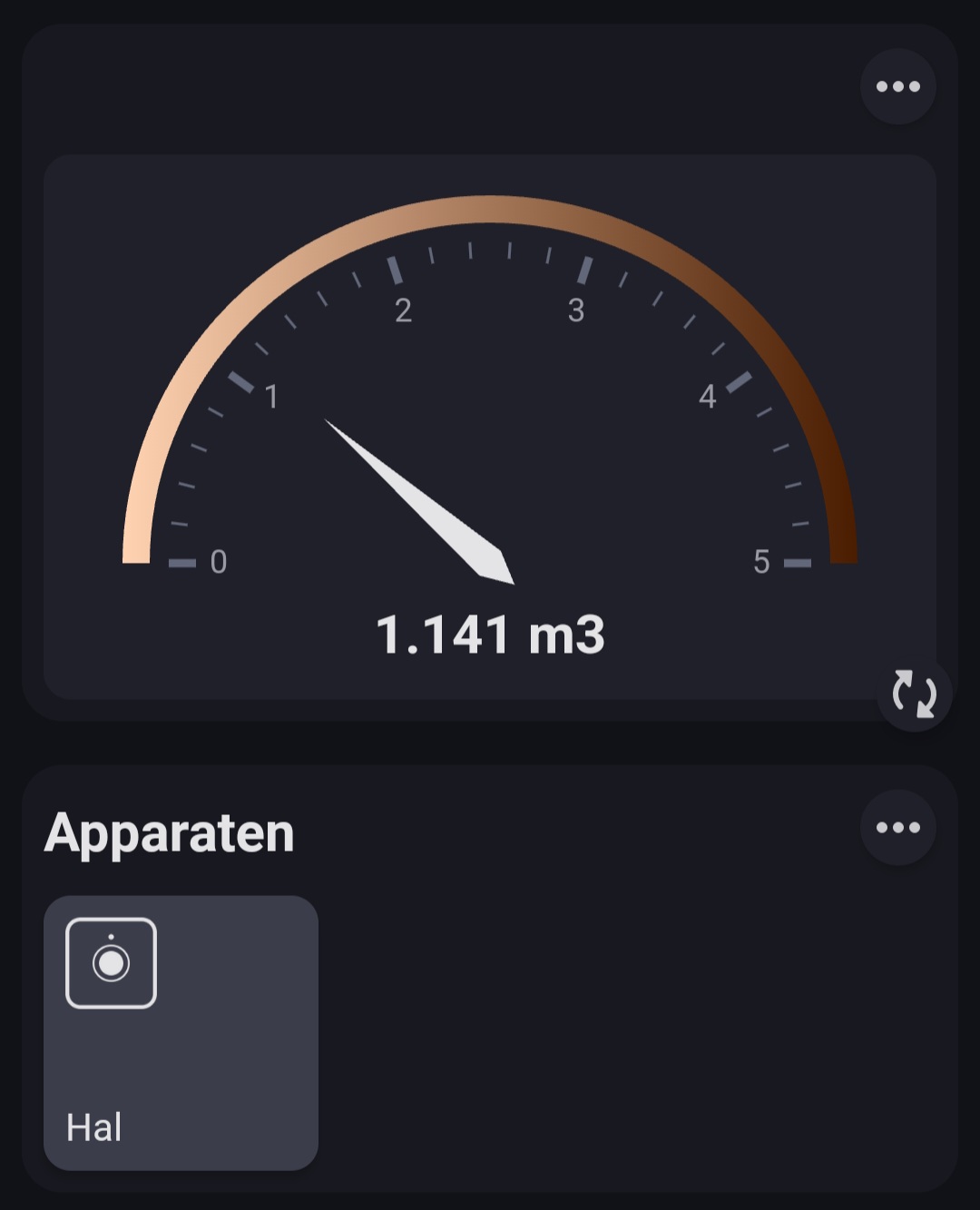Tap the refresh arrows on the gauge card
Viewport: 980px width, 1210px height.
tap(914, 694)
